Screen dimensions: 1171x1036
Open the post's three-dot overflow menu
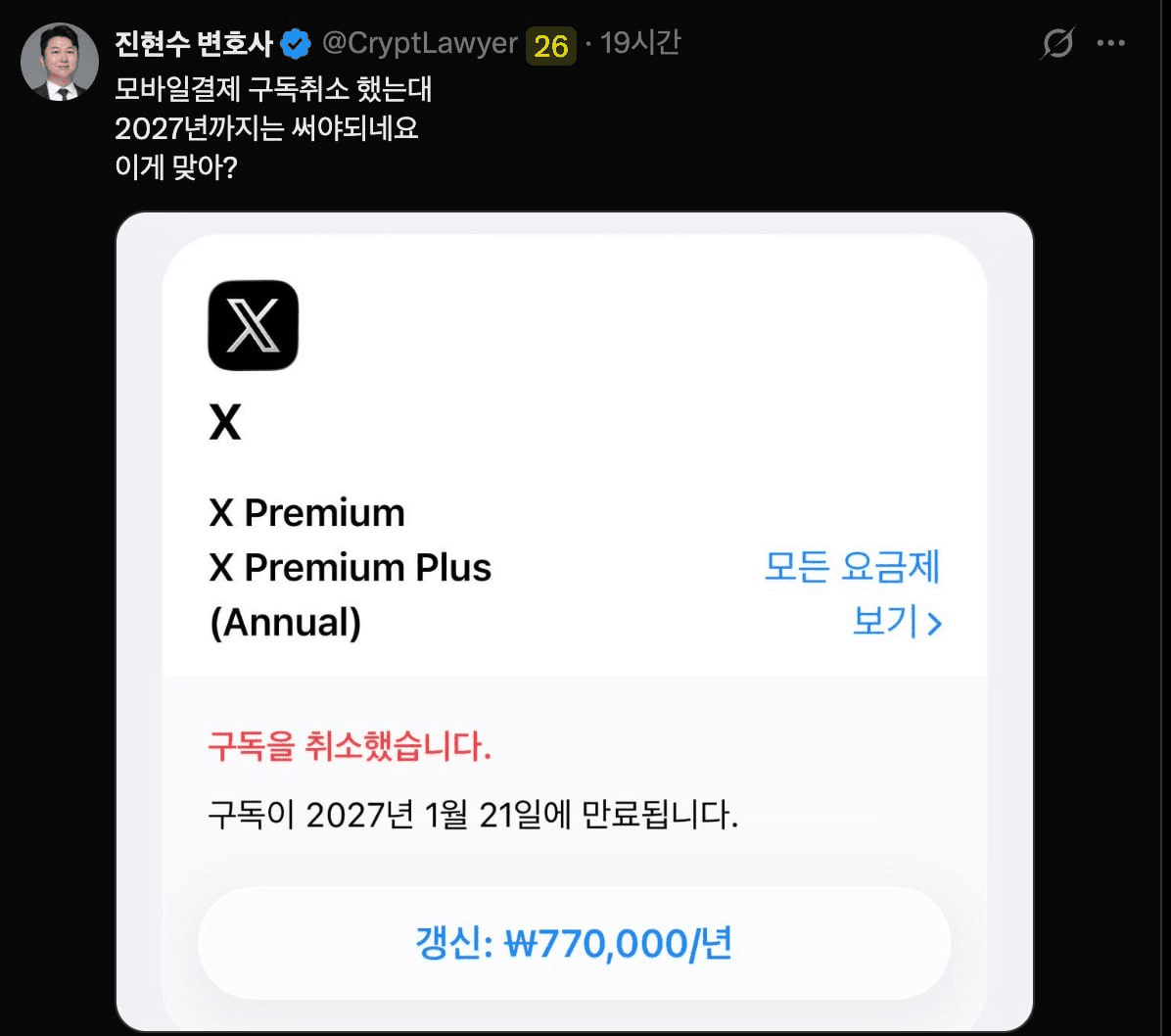1111,43
